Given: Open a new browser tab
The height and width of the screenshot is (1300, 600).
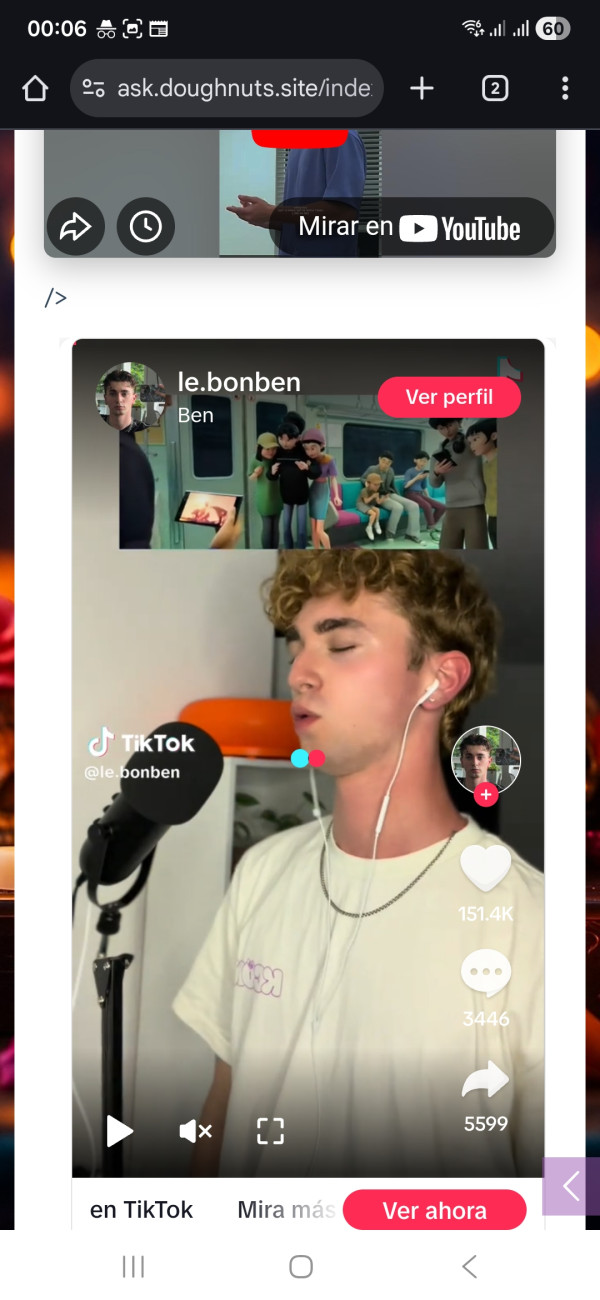Looking at the screenshot, I should (422, 89).
